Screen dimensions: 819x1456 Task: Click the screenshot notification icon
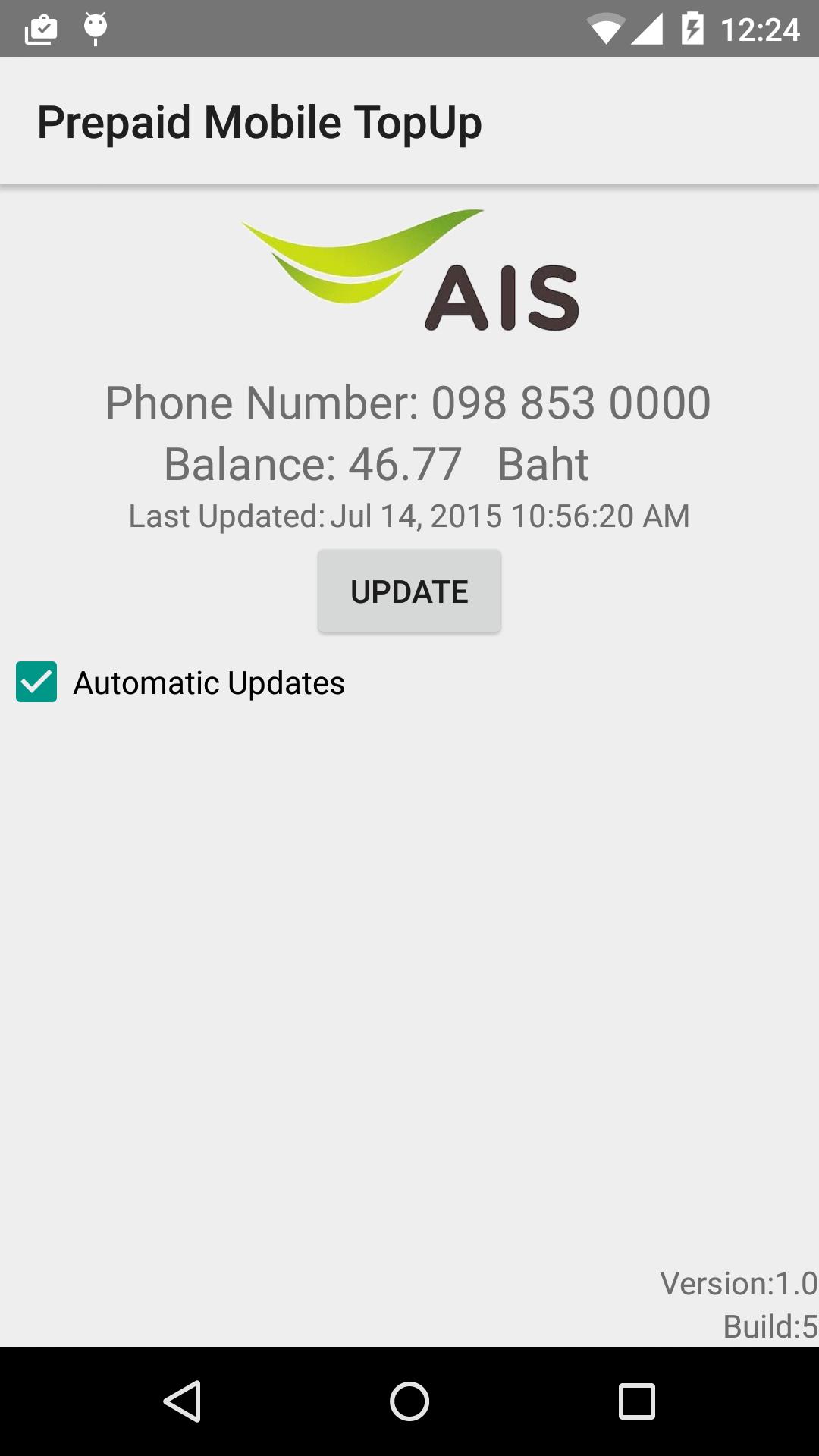click(42, 30)
